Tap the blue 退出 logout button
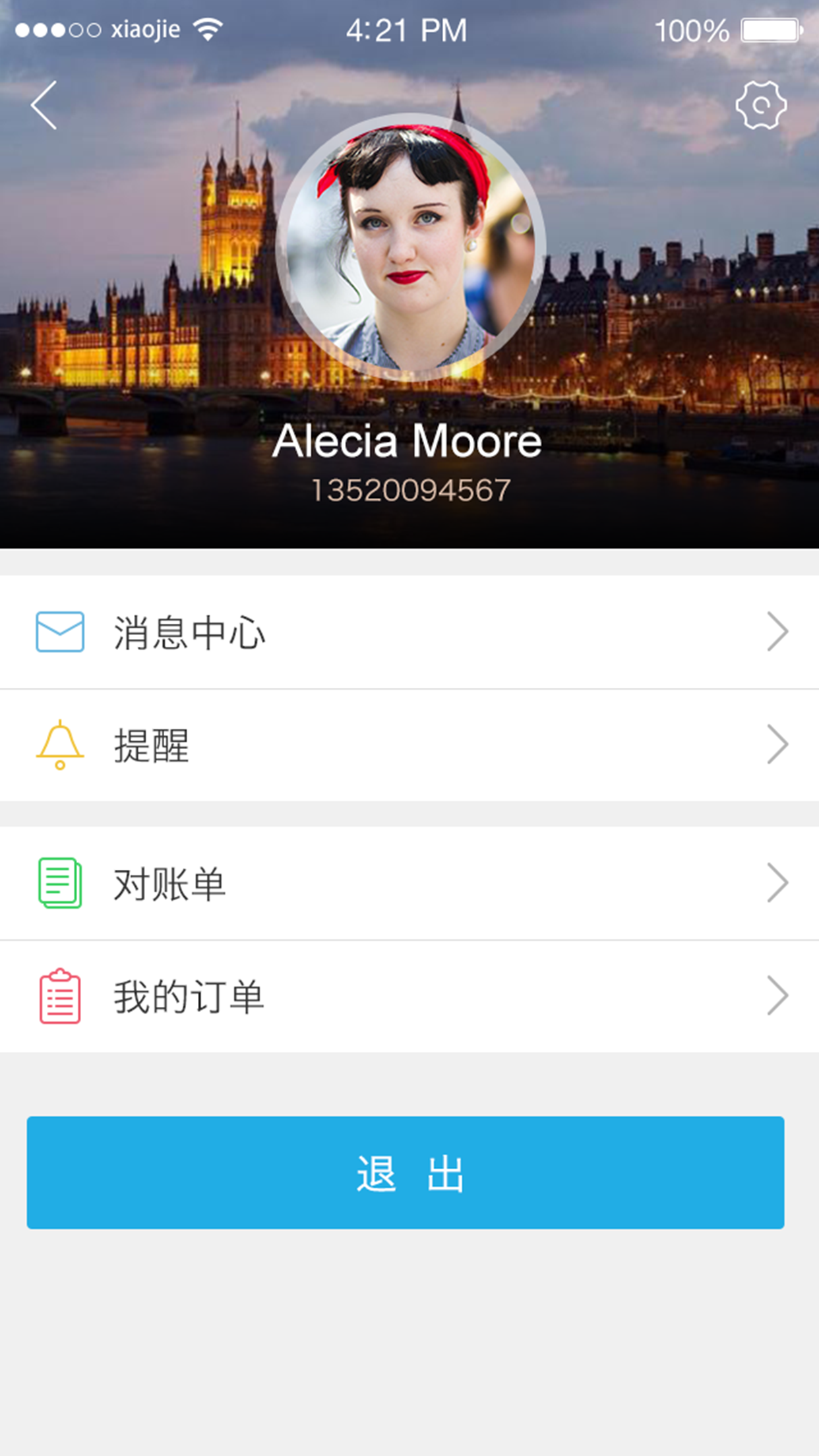819x1456 pixels. point(406,1172)
